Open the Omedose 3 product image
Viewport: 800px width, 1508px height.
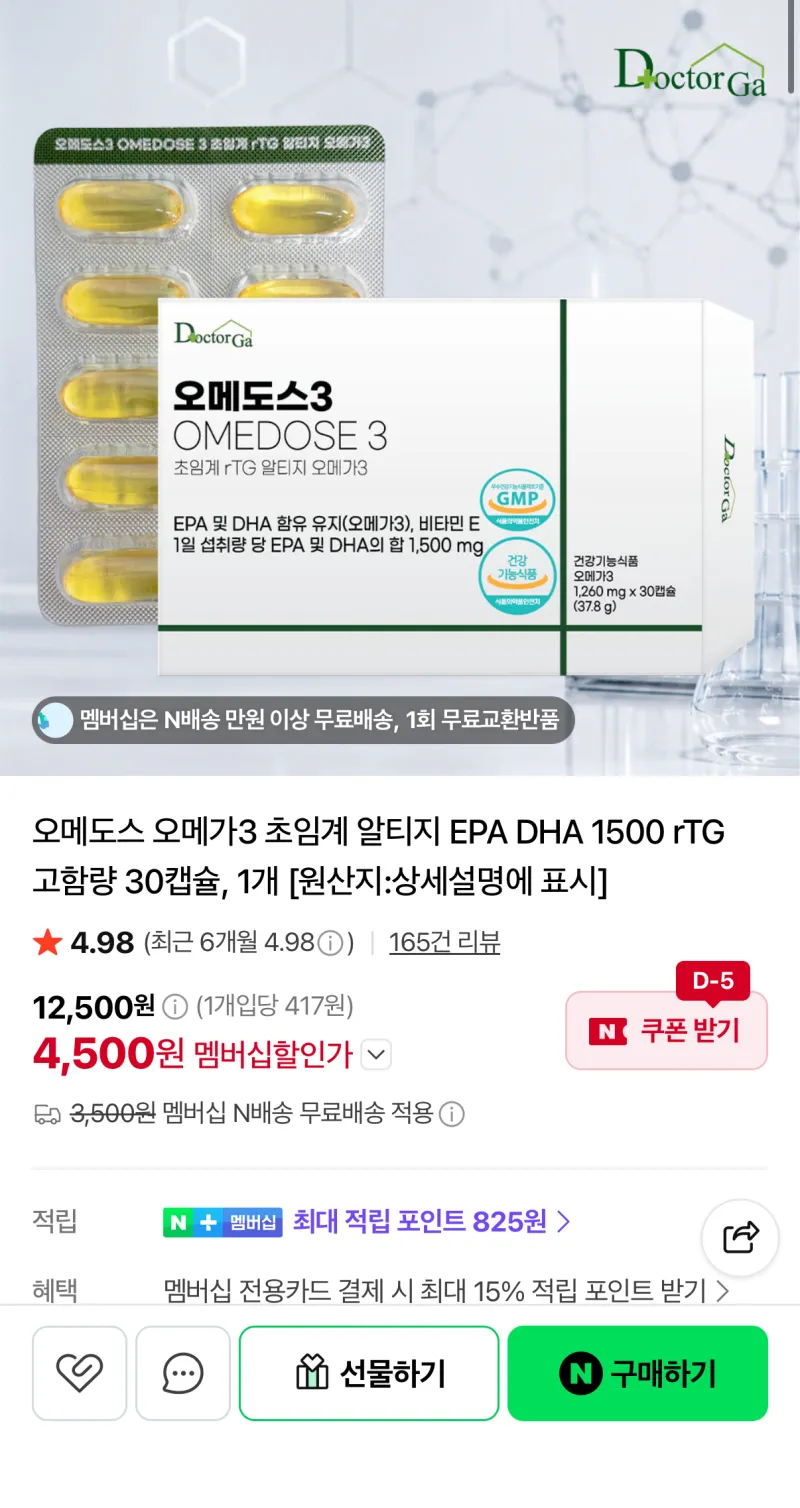pos(400,388)
